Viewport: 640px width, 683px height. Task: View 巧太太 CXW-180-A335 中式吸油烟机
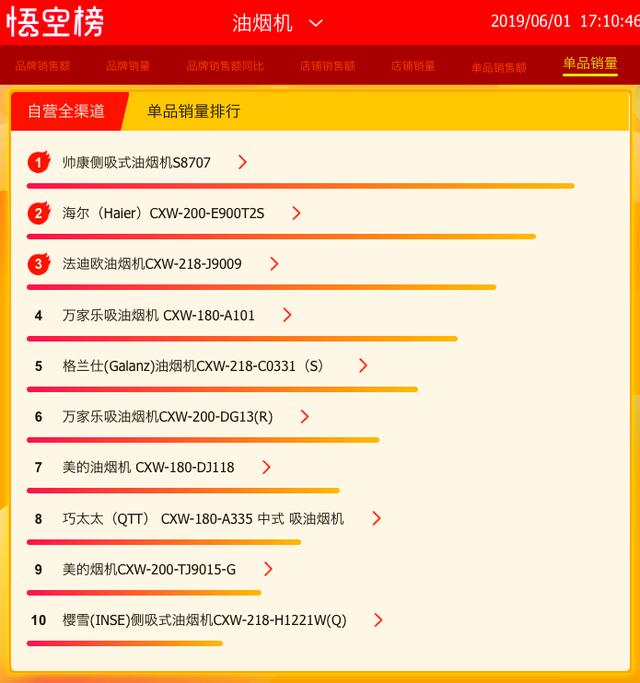[203, 518]
